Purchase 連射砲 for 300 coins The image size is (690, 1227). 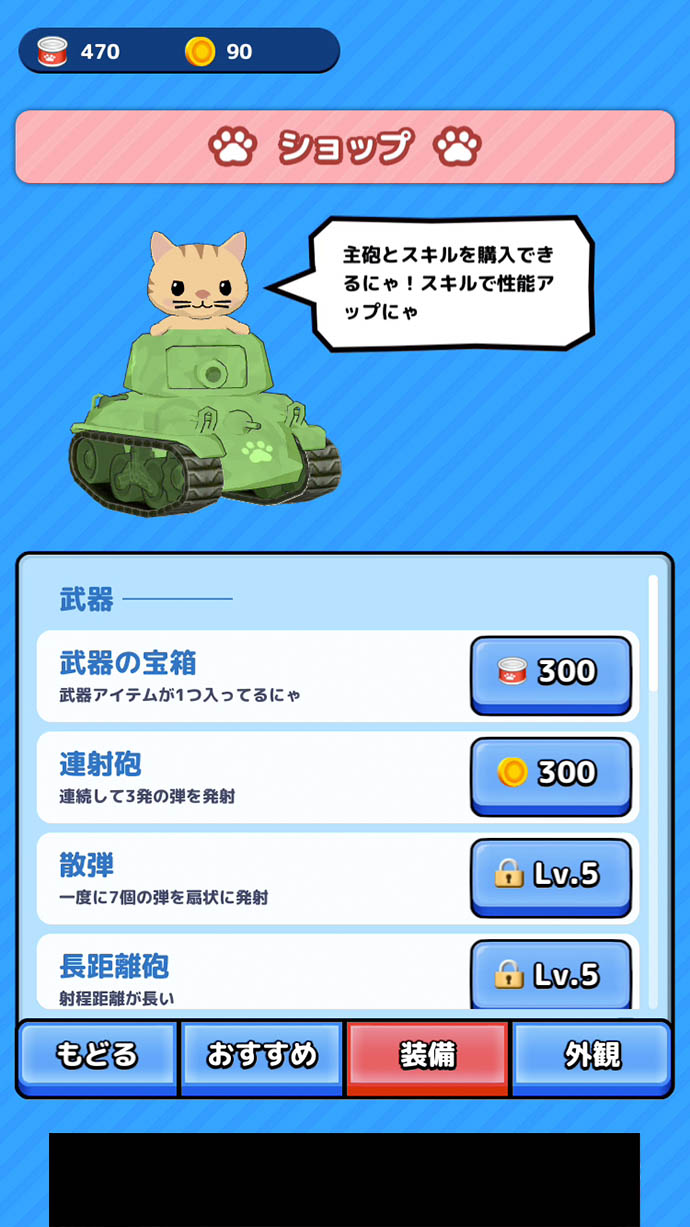pyautogui.click(x=550, y=773)
